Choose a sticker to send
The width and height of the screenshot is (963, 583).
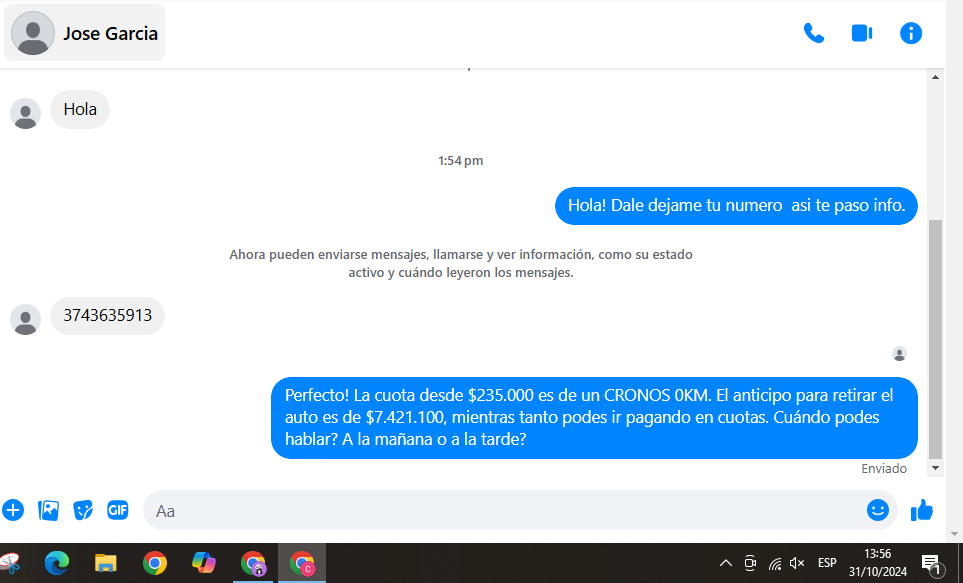(x=83, y=510)
